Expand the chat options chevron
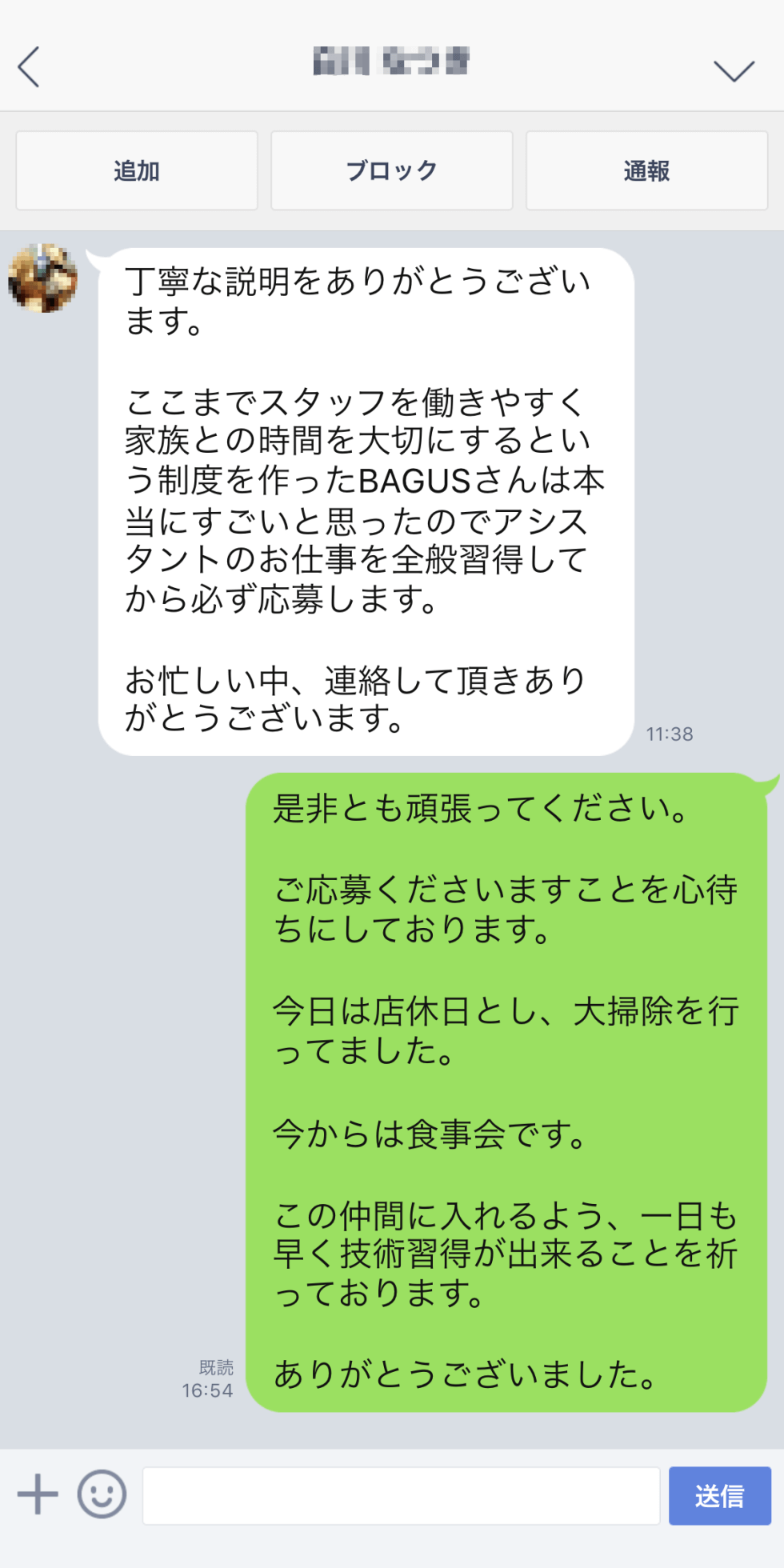Image resolution: width=784 pixels, height=1568 pixels. [x=734, y=70]
